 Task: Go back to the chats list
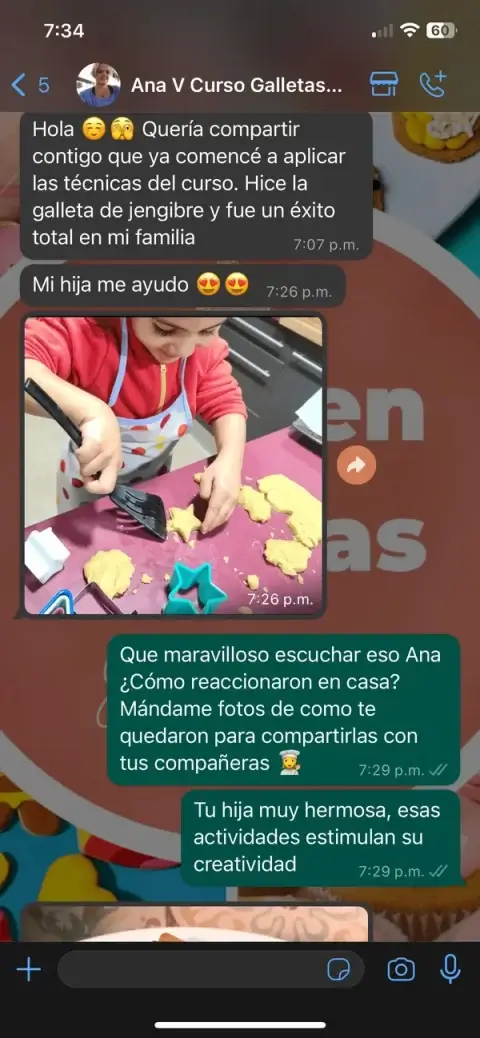pos(30,85)
